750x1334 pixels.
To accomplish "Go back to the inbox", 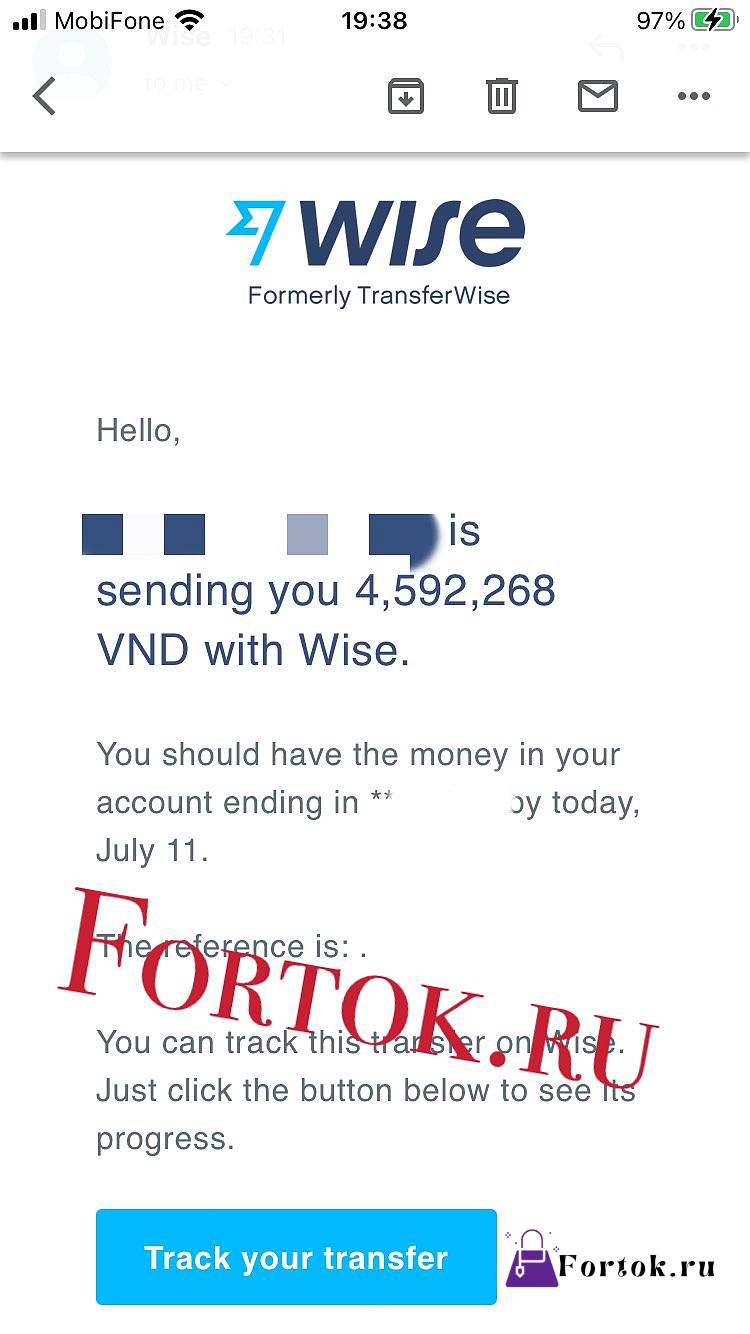I will 44,97.
